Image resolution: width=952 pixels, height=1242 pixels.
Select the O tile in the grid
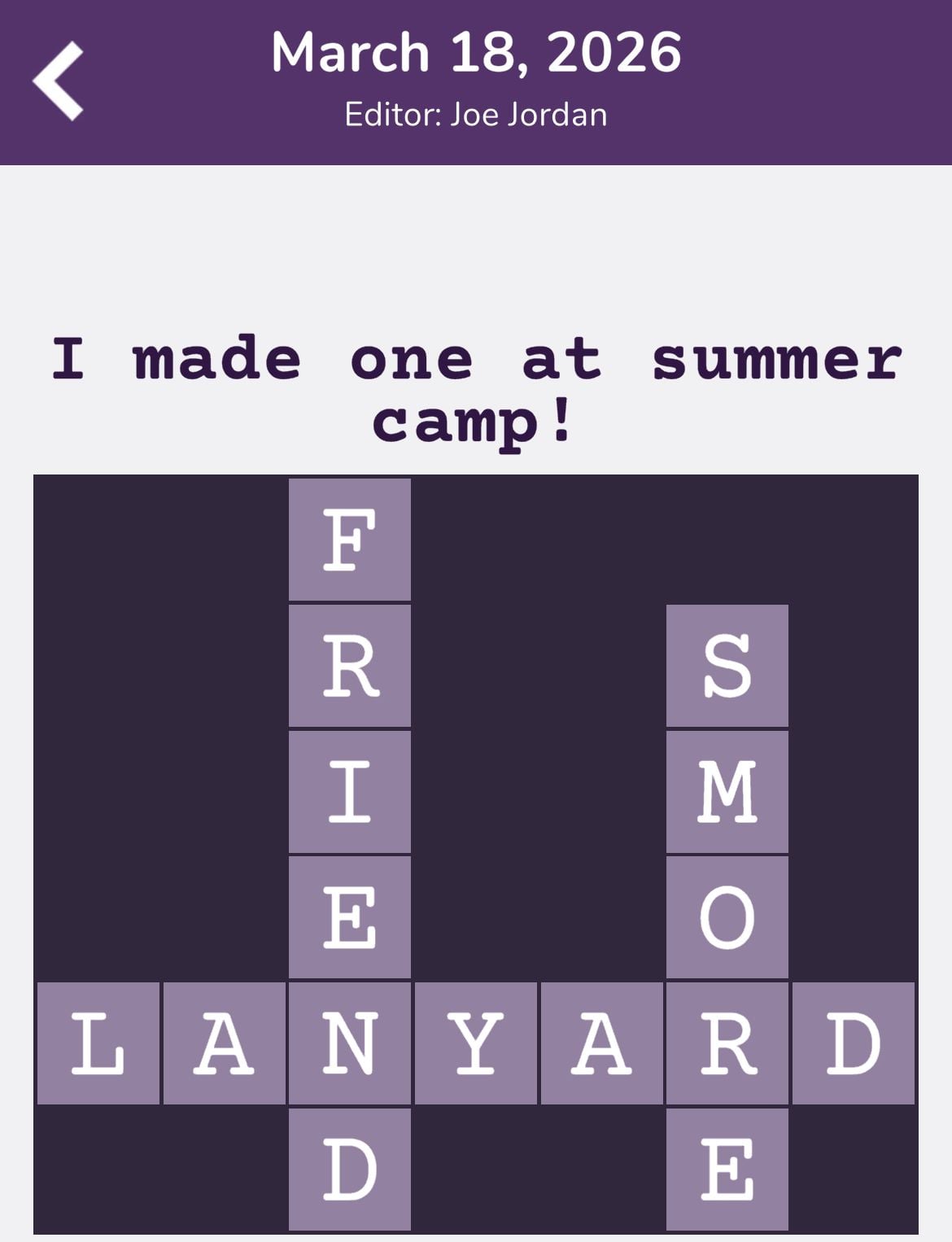coord(727,917)
